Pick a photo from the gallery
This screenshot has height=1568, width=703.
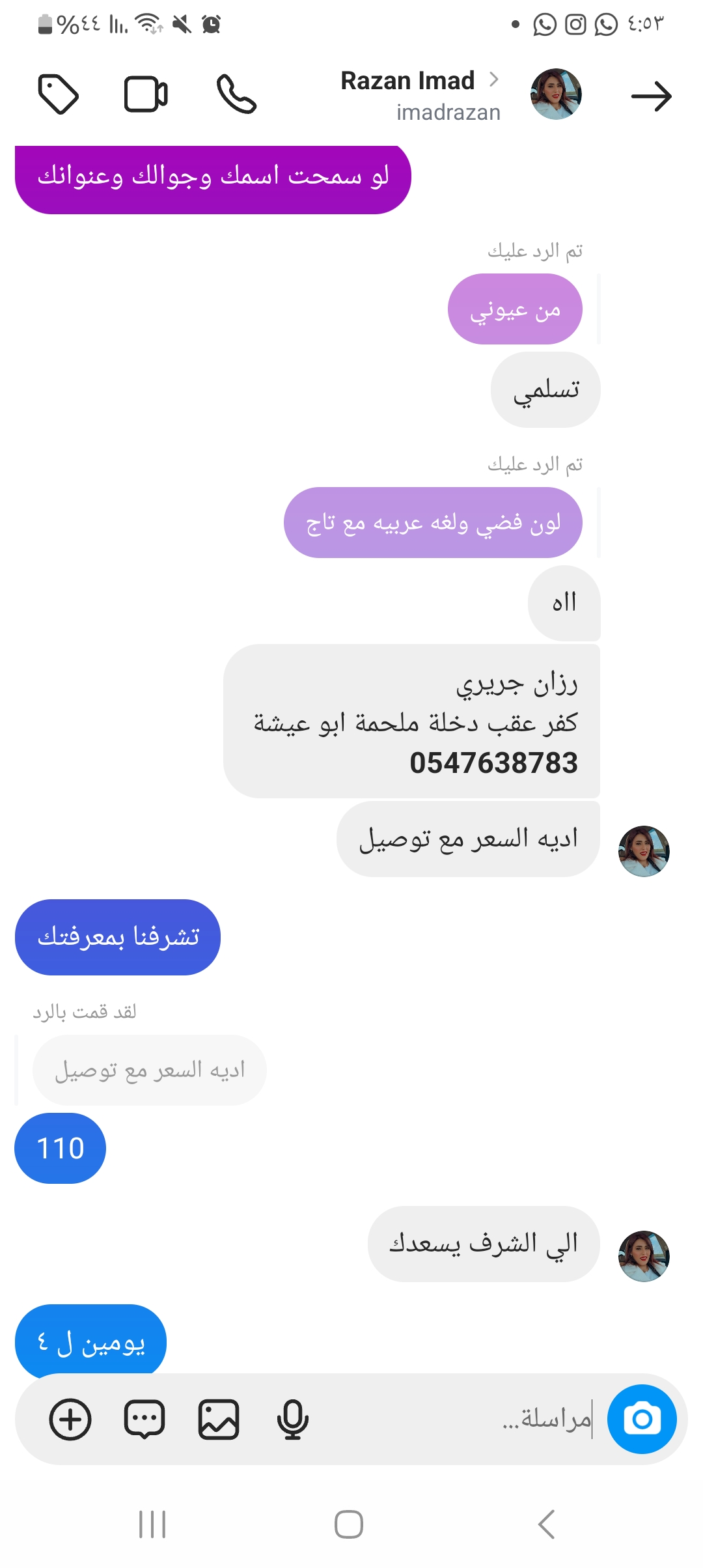(218, 1419)
